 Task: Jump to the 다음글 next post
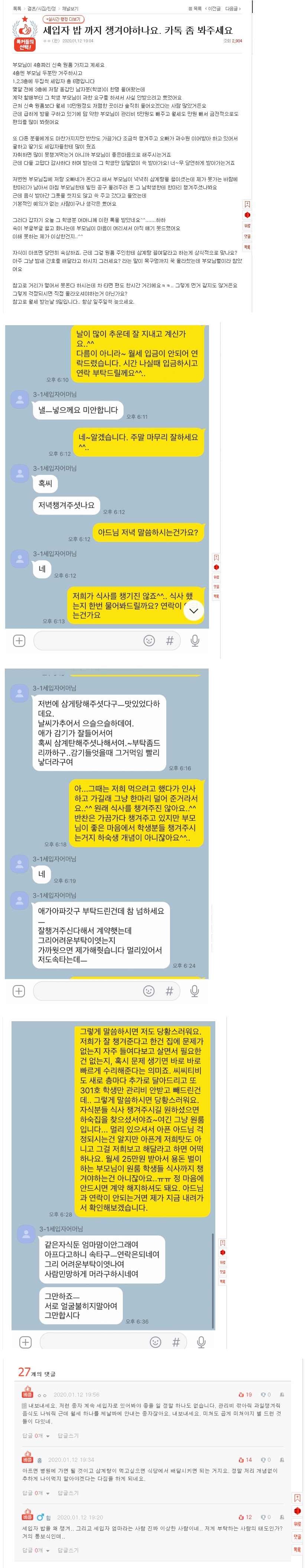click(233, 9)
